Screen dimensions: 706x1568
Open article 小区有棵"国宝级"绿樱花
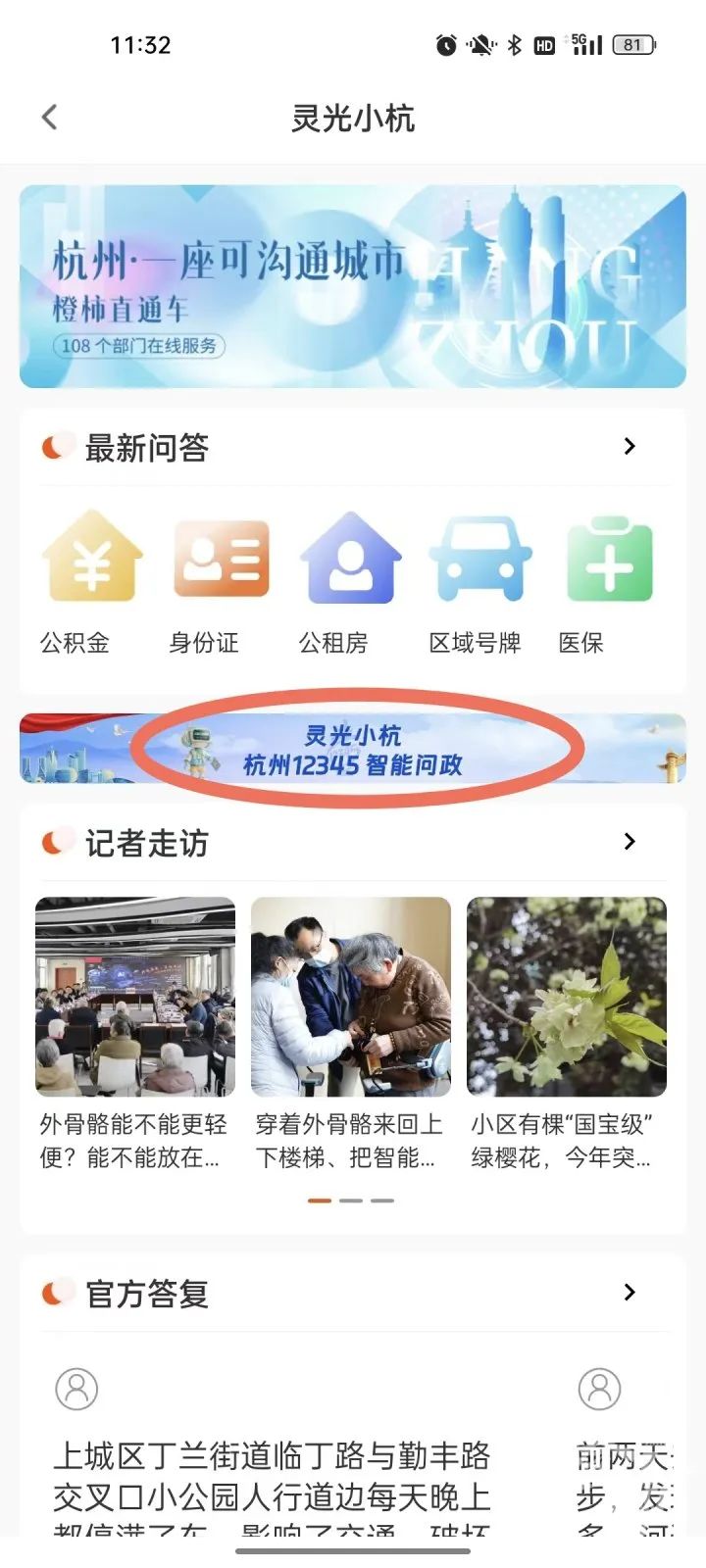click(x=567, y=1034)
